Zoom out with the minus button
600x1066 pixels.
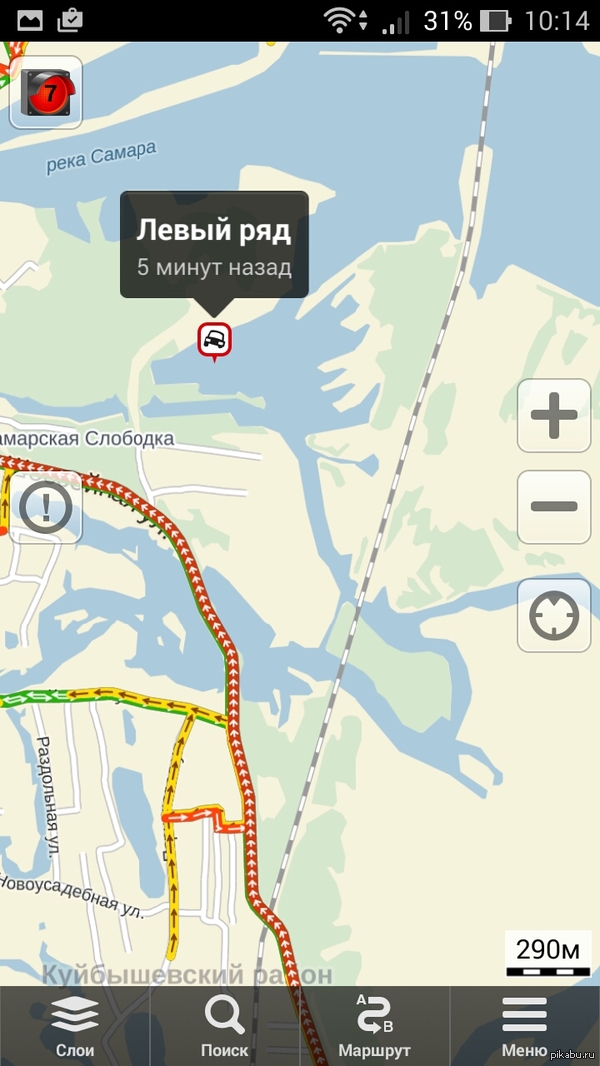coord(553,507)
